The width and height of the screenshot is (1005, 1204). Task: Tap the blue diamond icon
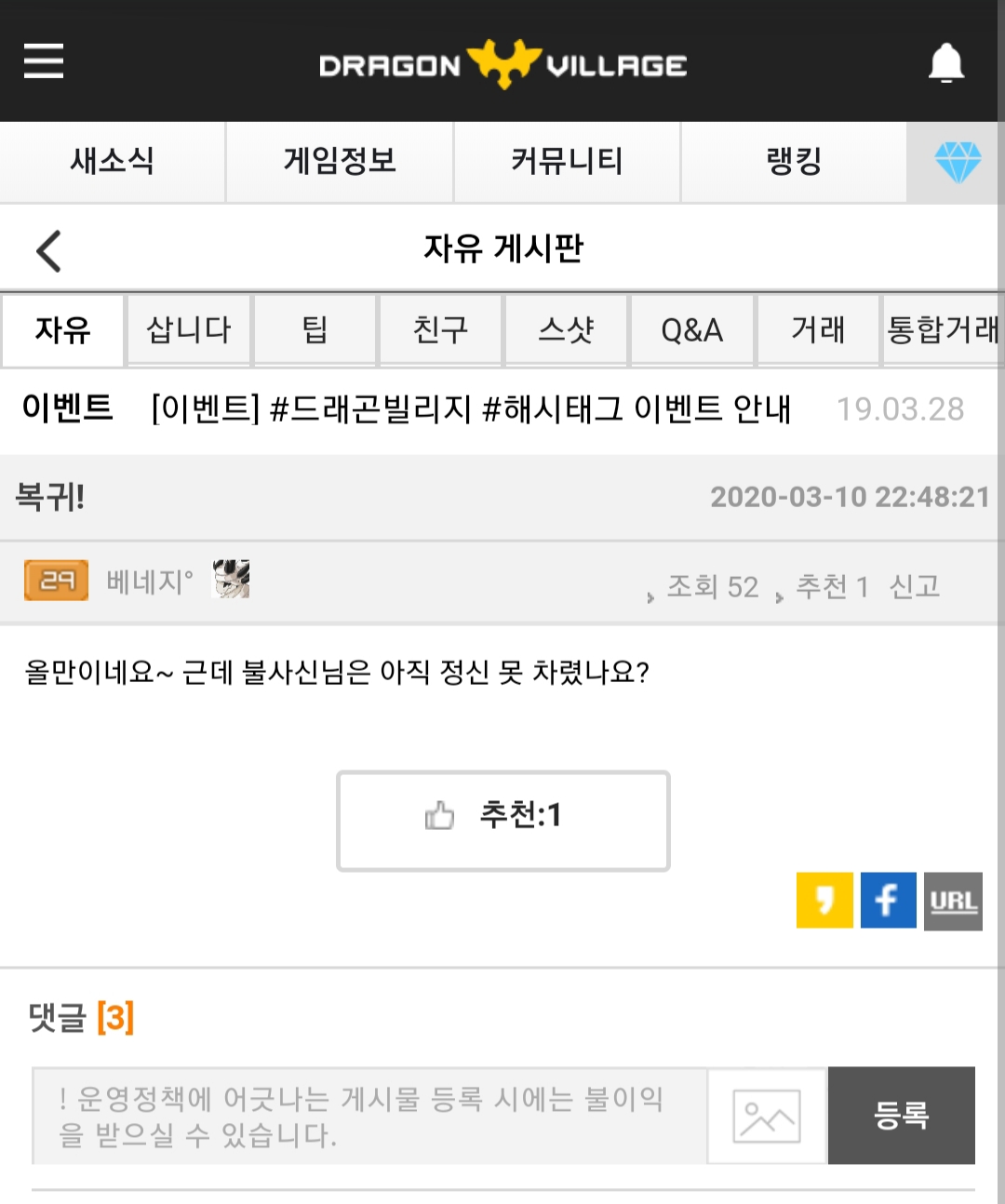click(957, 163)
